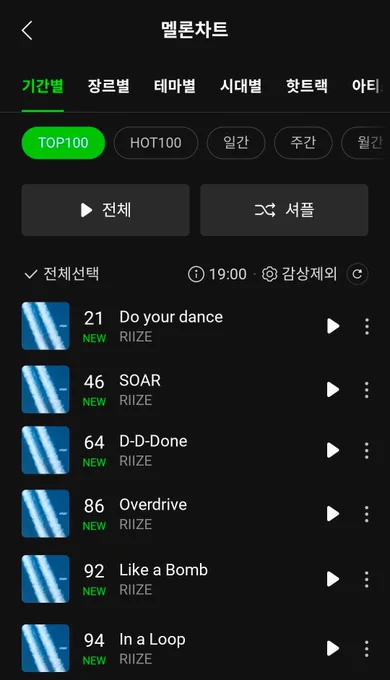390x680 pixels.
Task: Switch to the 테마별 tab
Action: click(174, 86)
